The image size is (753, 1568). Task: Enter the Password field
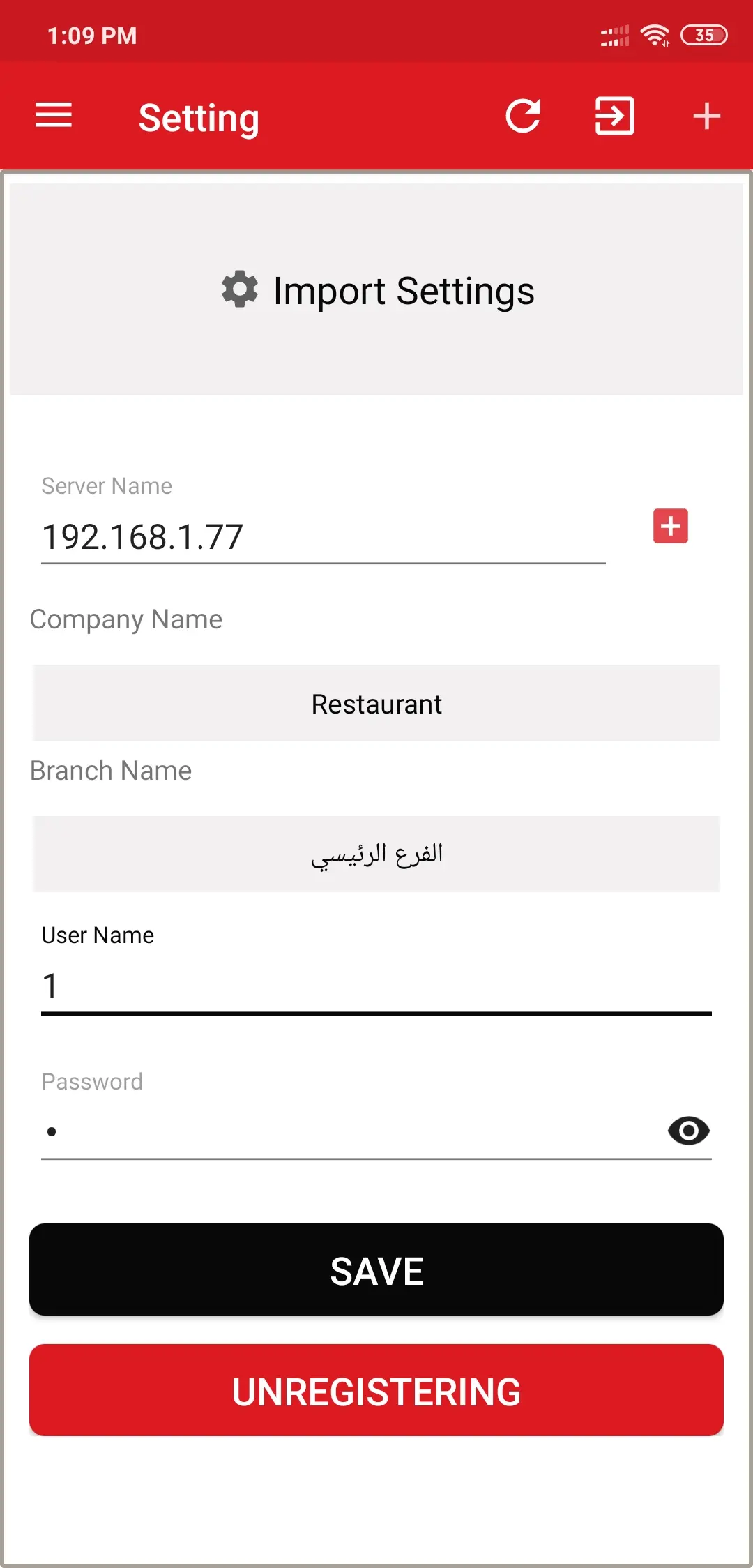pos(349,1131)
